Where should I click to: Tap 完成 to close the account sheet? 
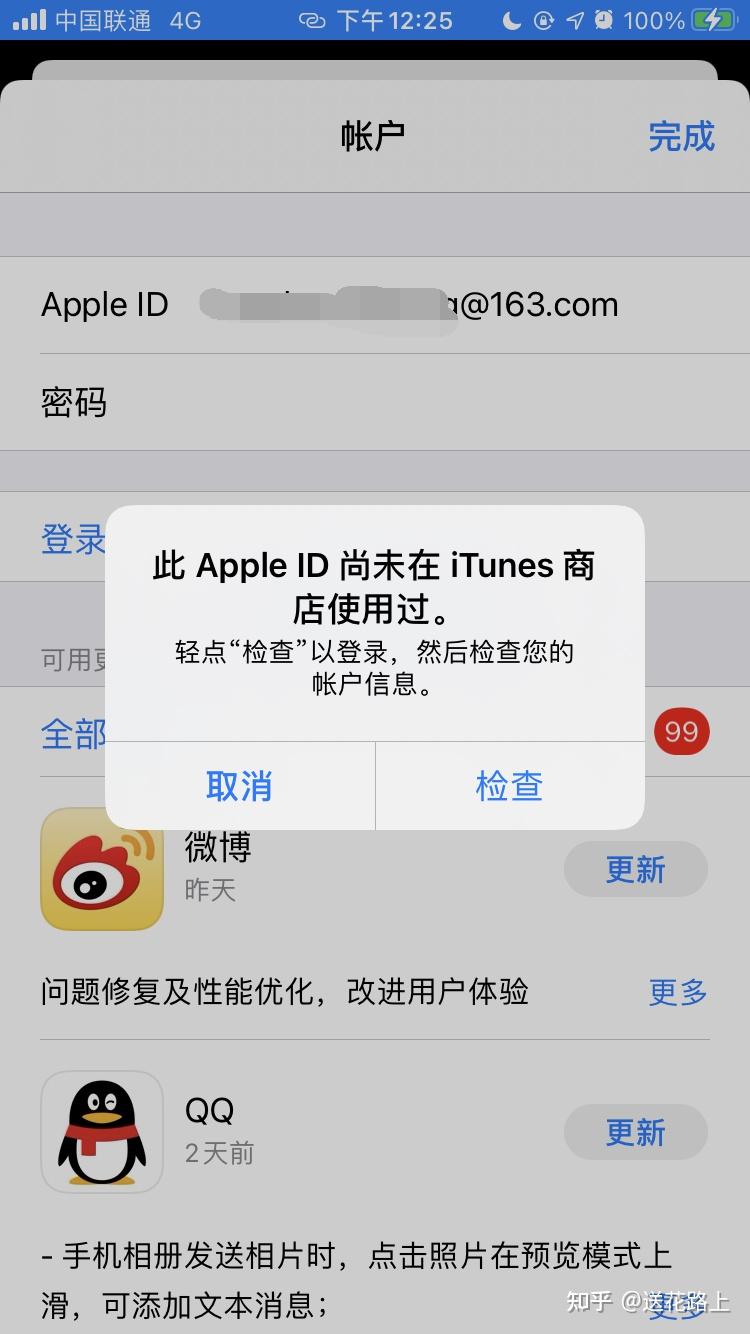(681, 136)
